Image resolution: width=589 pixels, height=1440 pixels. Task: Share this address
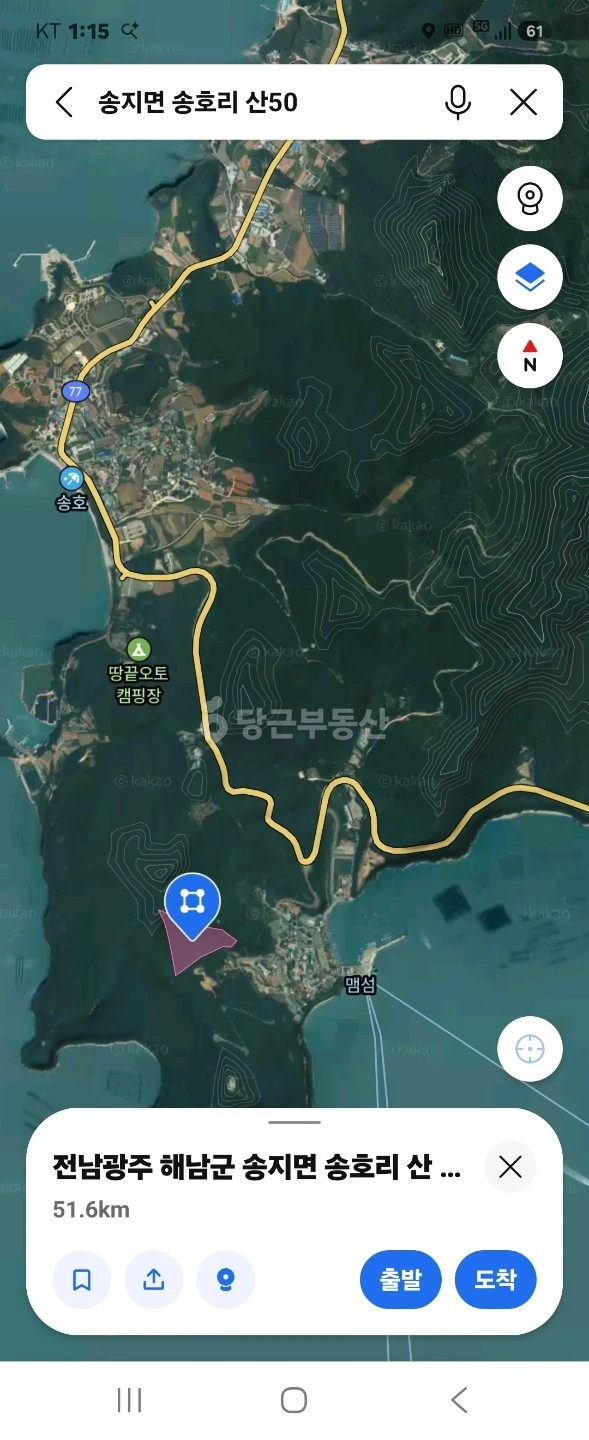[x=154, y=1280]
